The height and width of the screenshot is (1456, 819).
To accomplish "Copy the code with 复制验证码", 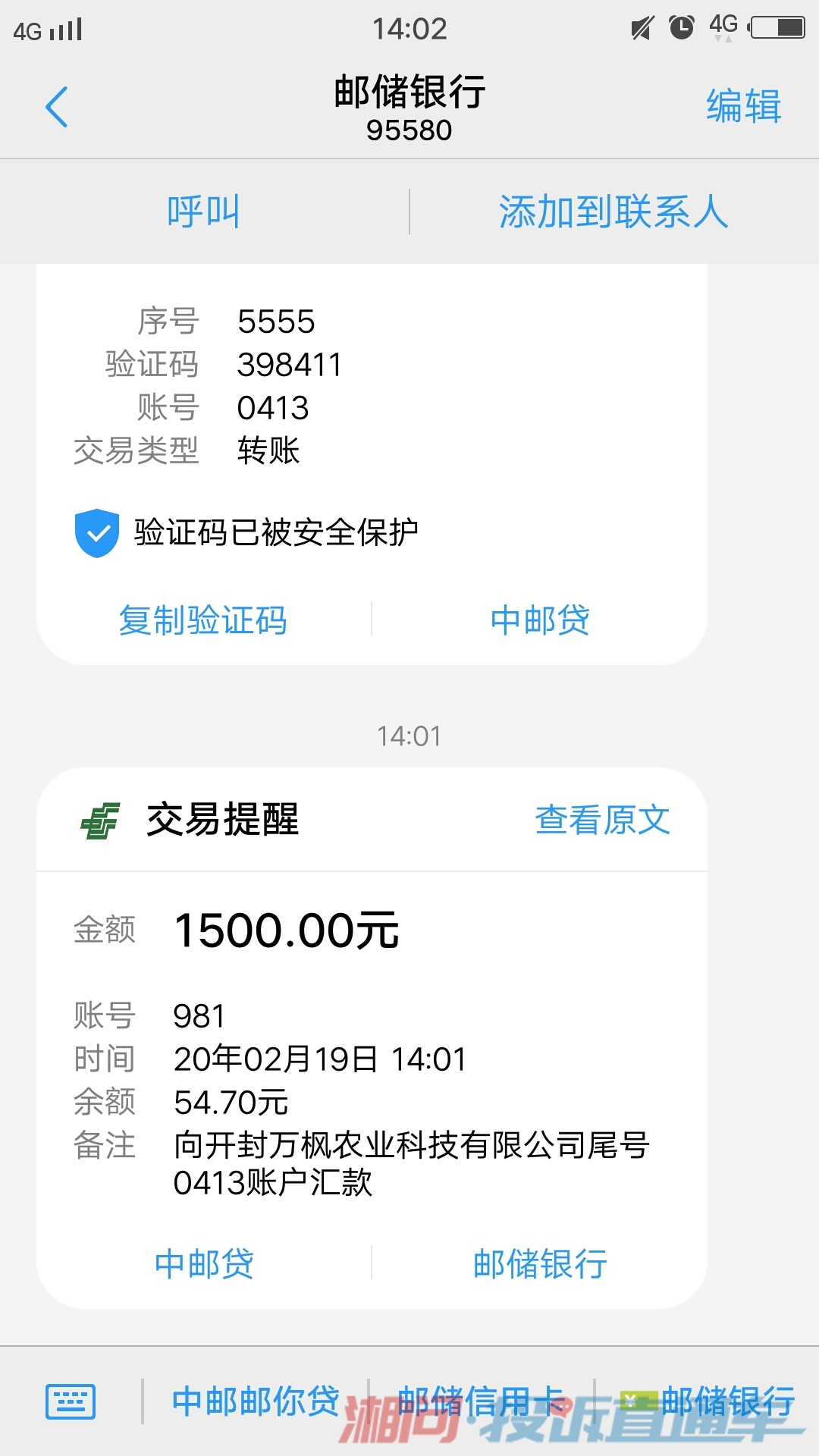I will pos(203,620).
